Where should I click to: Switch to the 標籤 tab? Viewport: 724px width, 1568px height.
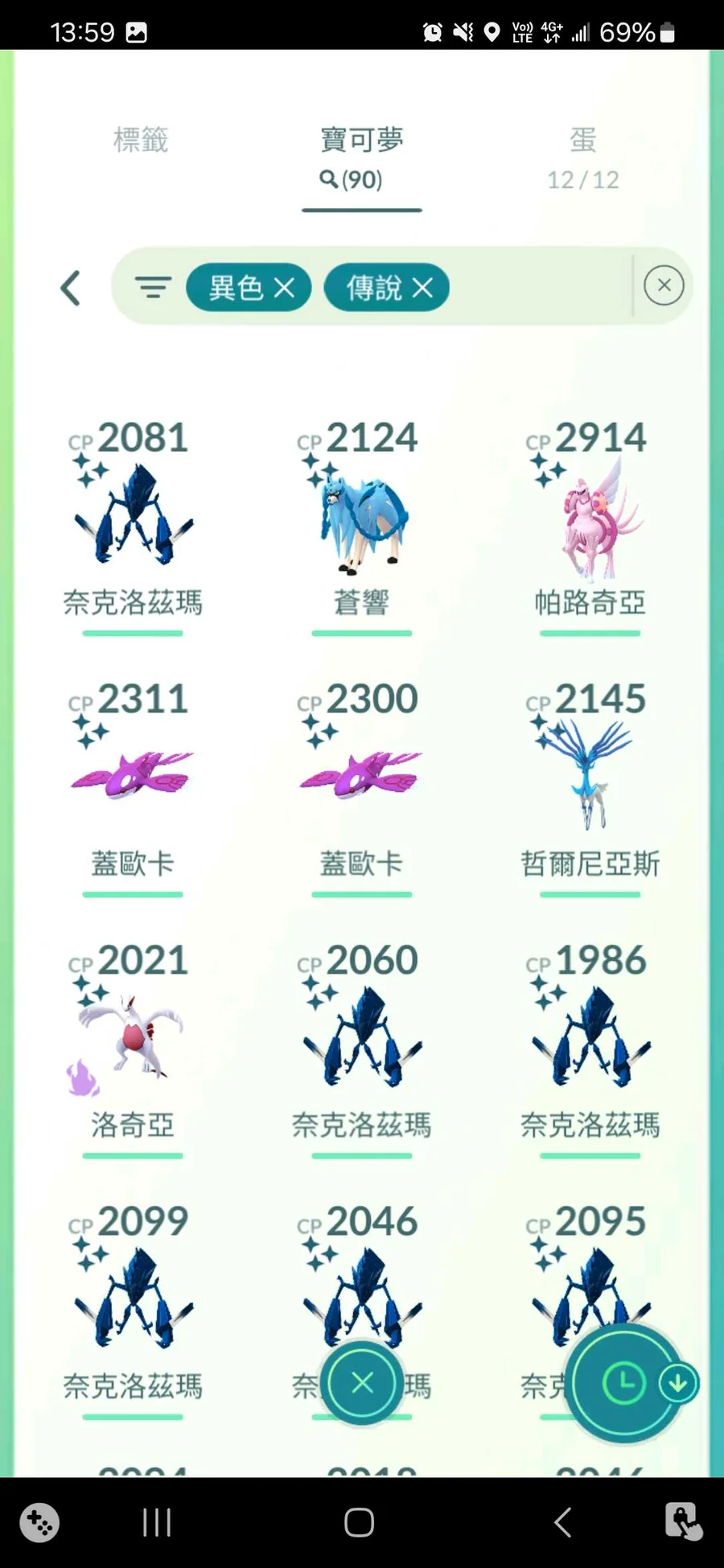[x=141, y=141]
